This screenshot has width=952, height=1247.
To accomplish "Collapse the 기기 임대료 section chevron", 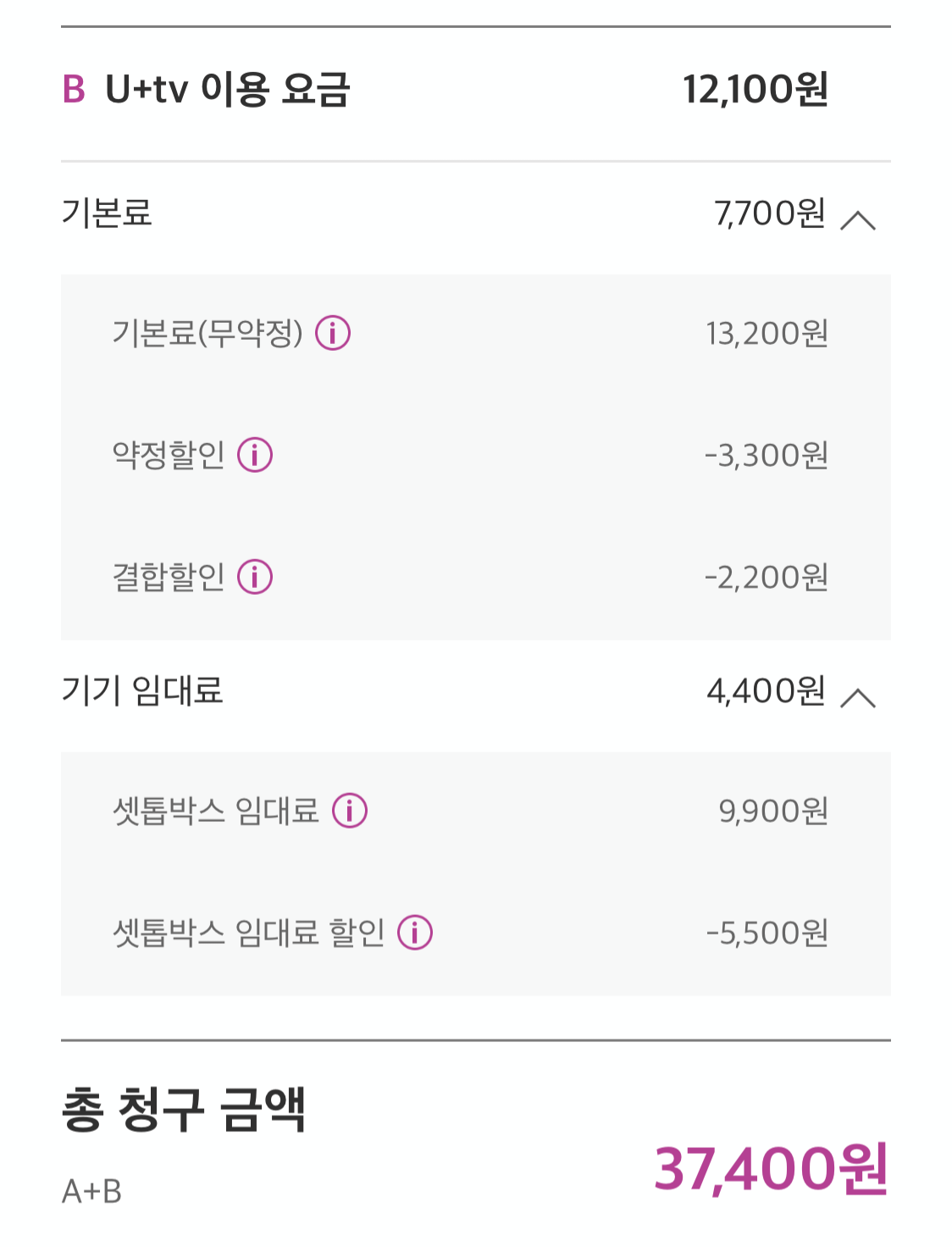I will [x=857, y=697].
